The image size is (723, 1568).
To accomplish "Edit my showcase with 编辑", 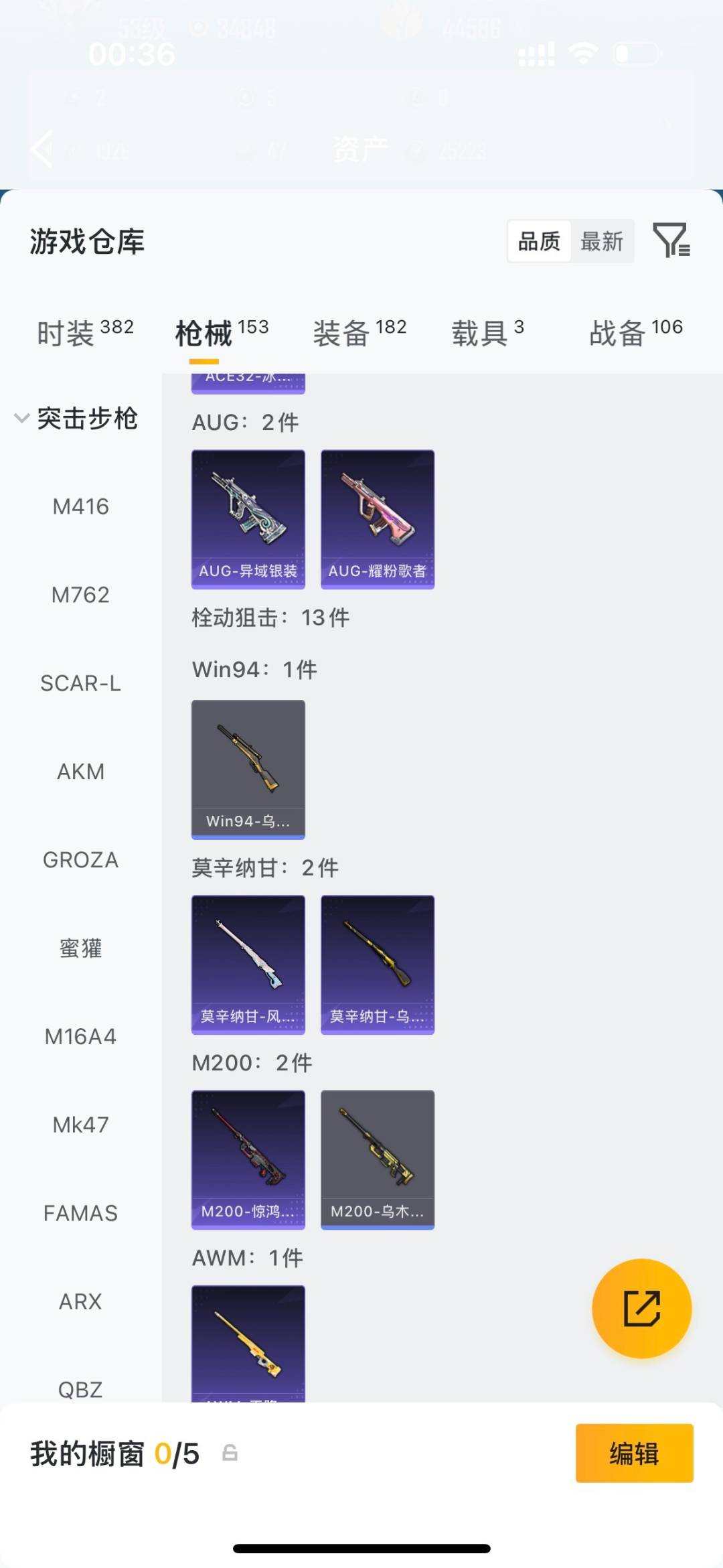I will click(634, 1453).
